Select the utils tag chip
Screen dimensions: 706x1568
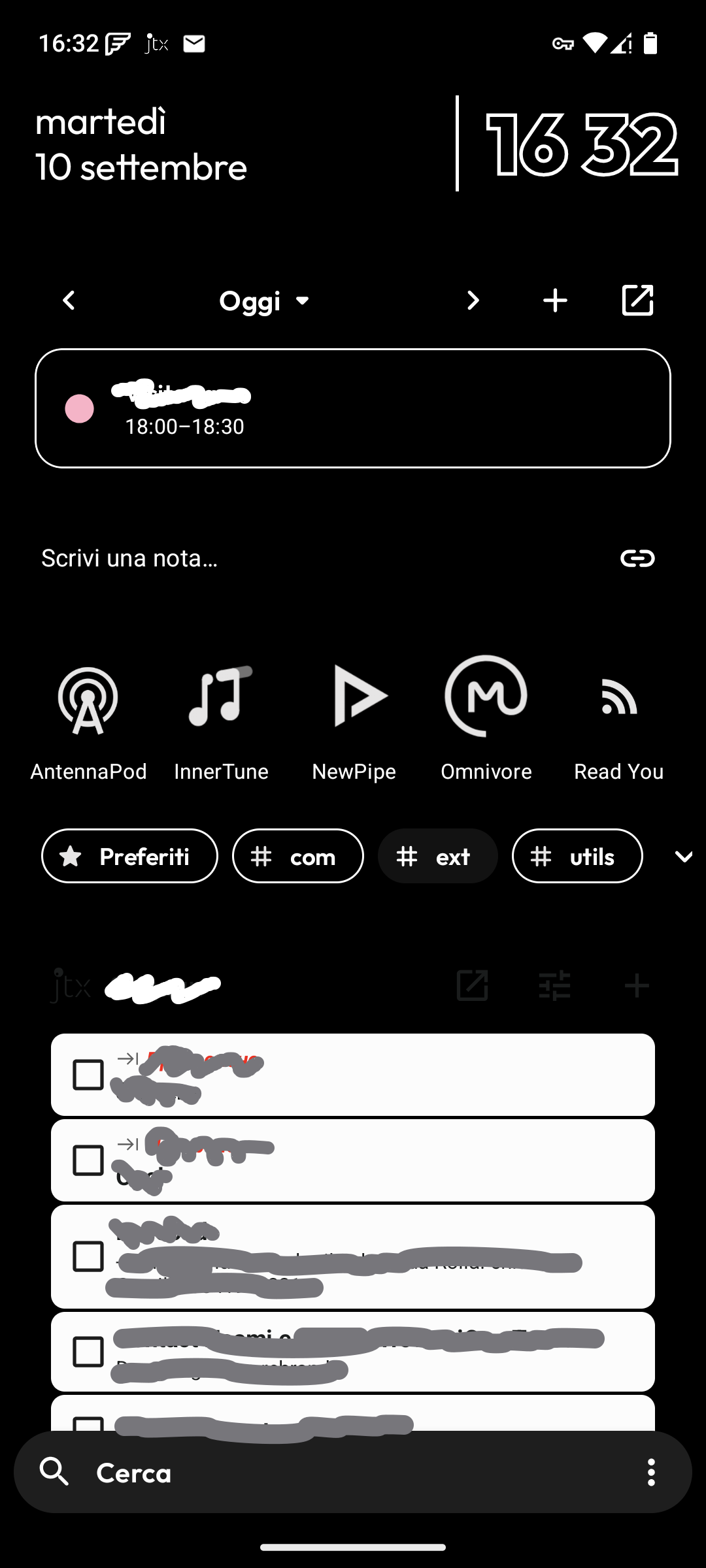(577, 856)
